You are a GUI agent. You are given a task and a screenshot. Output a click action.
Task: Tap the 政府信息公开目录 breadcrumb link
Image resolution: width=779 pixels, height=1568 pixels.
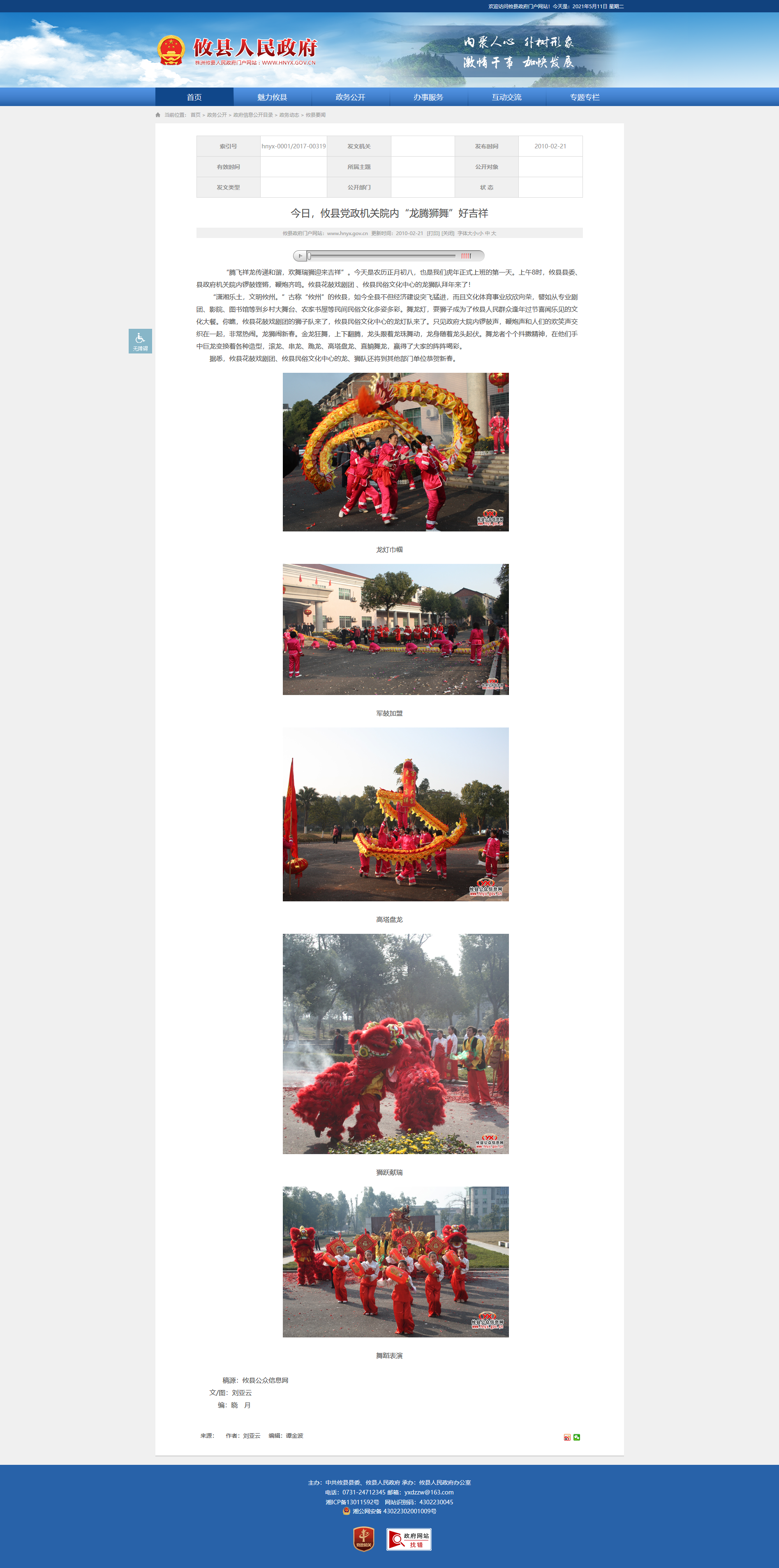tap(252, 115)
